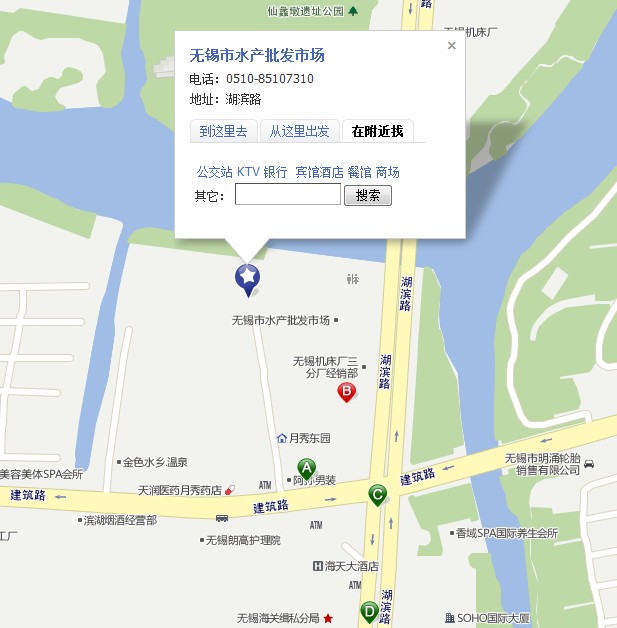617x628 pixels.
Task: Switch to the 到这里去 tab
Action: [x=222, y=131]
